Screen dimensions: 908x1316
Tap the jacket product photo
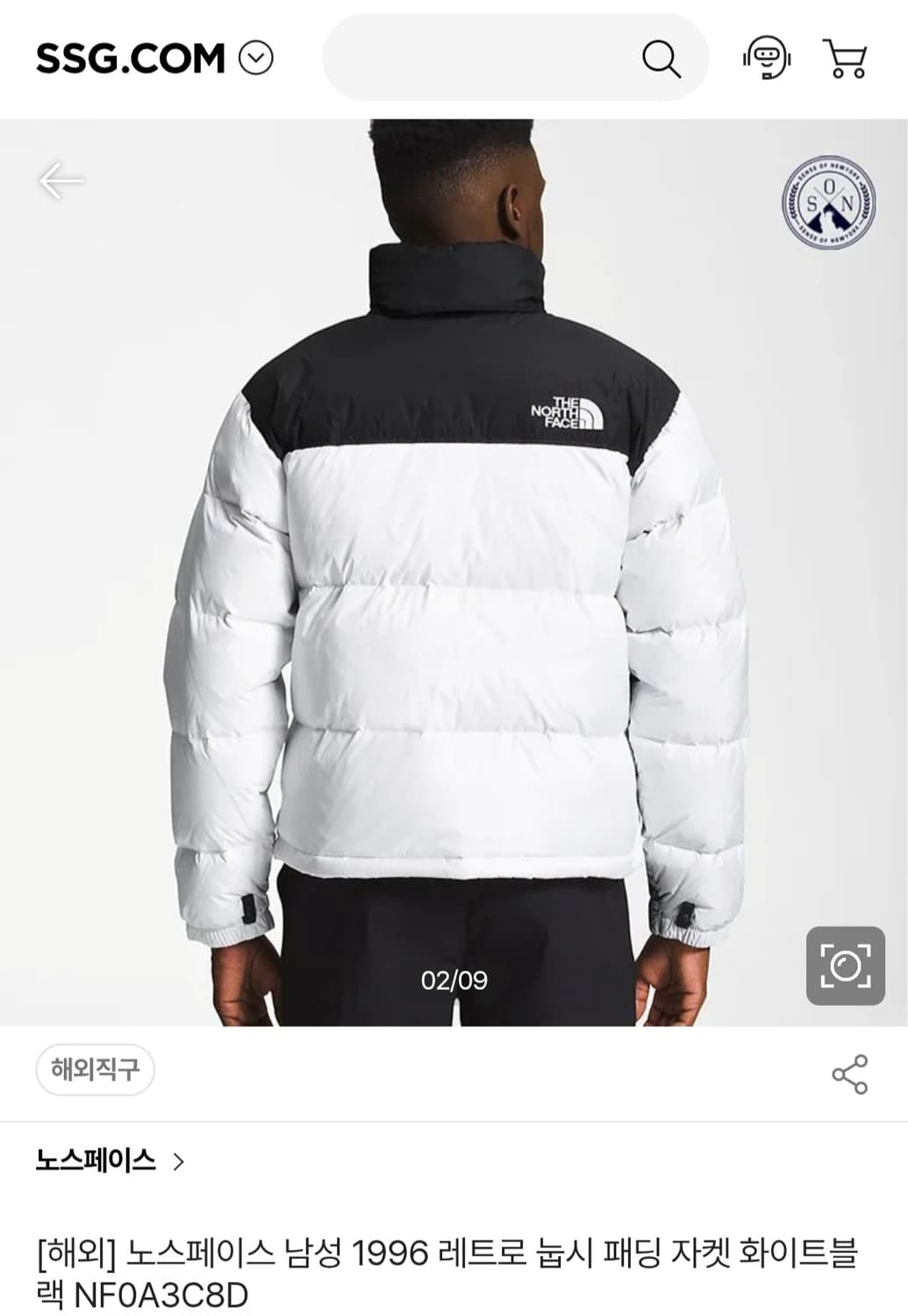tap(454, 570)
